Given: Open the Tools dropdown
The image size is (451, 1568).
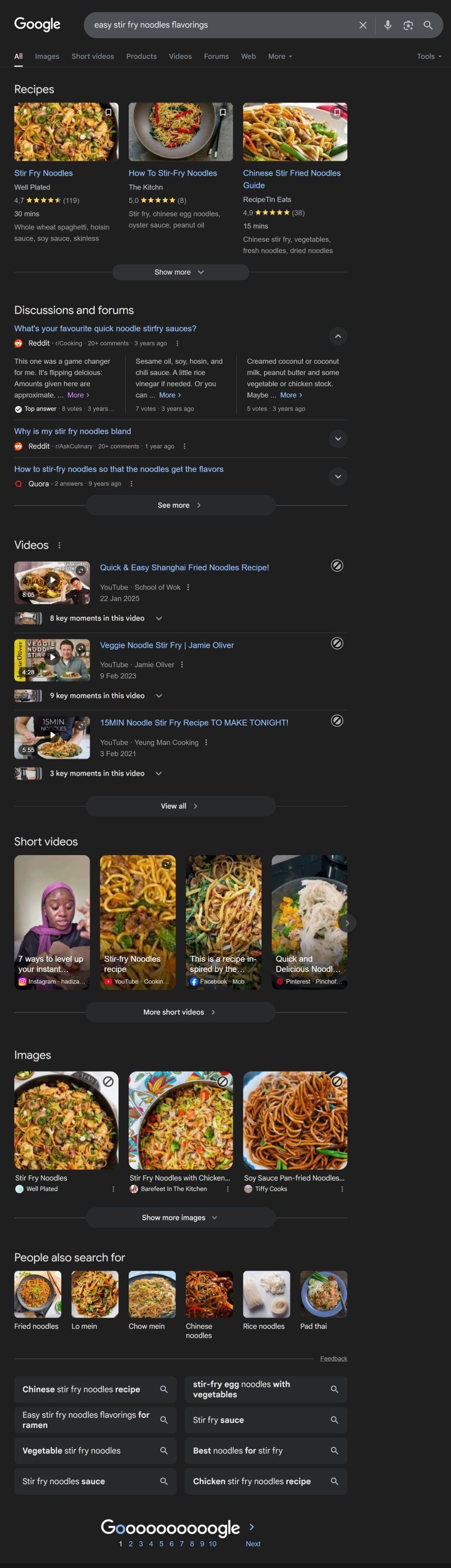Looking at the screenshot, I should coord(428,56).
